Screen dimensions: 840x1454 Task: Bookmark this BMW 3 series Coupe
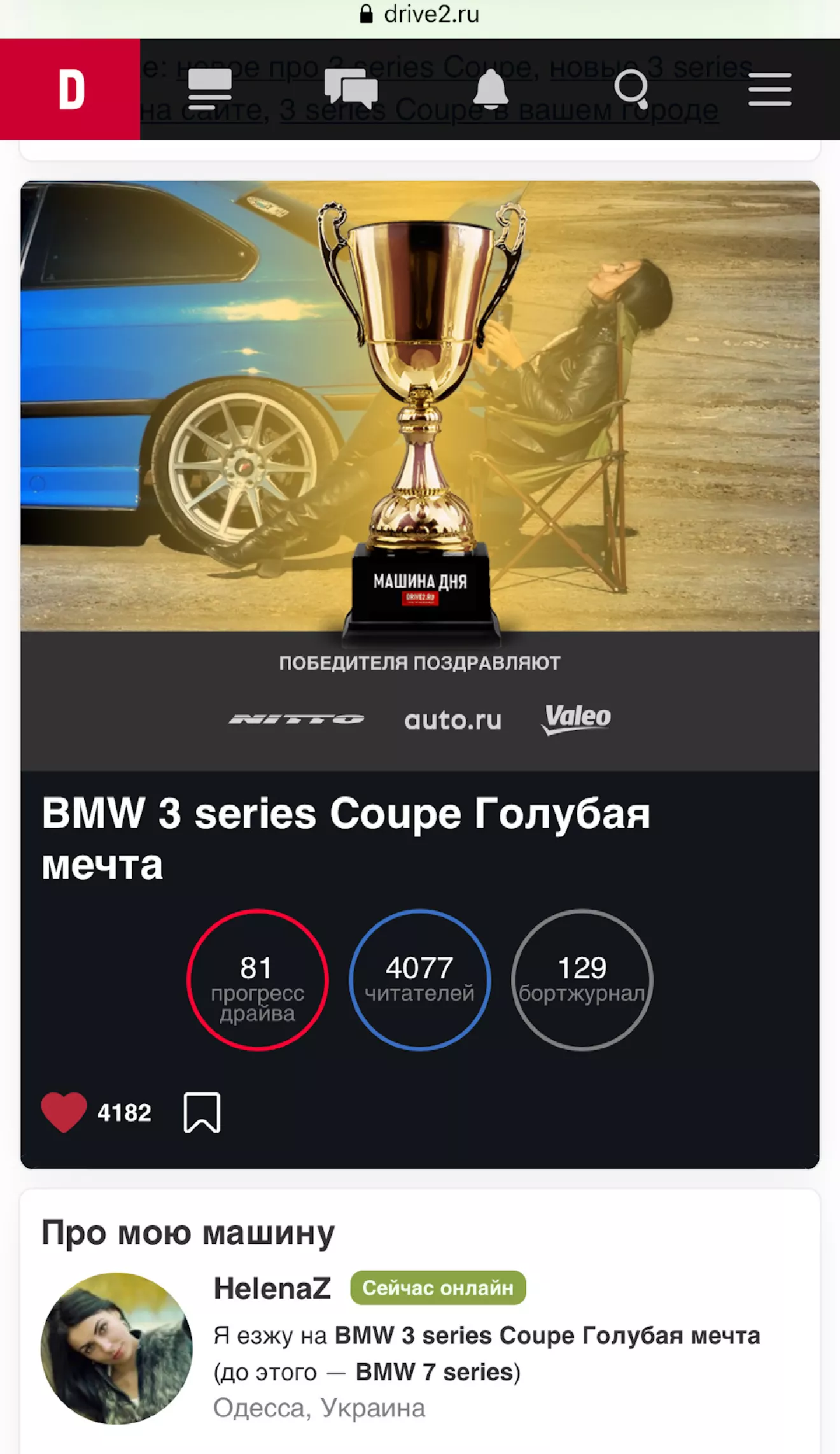pos(202,1112)
